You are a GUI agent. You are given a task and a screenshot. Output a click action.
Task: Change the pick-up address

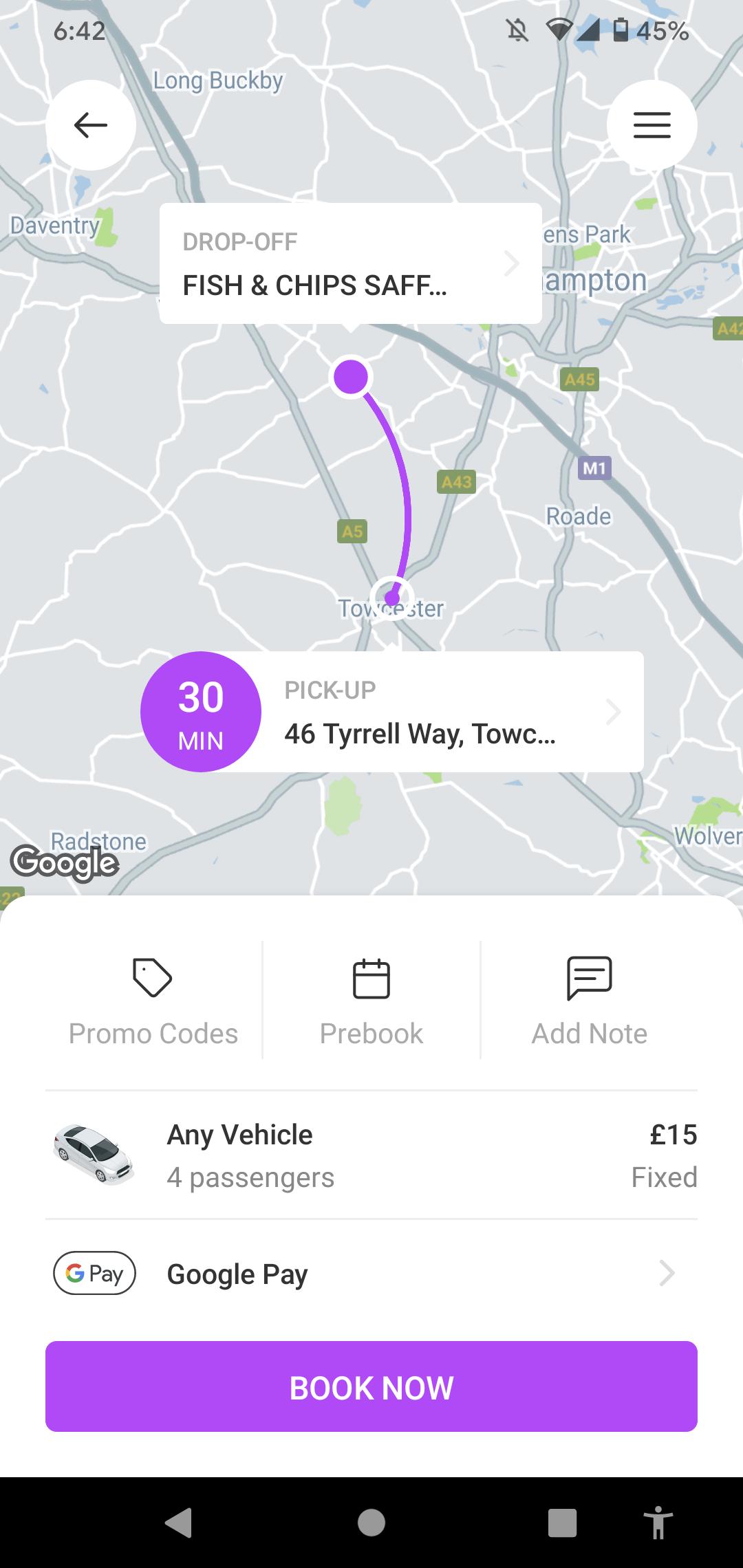pyautogui.click(x=453, y=712)
